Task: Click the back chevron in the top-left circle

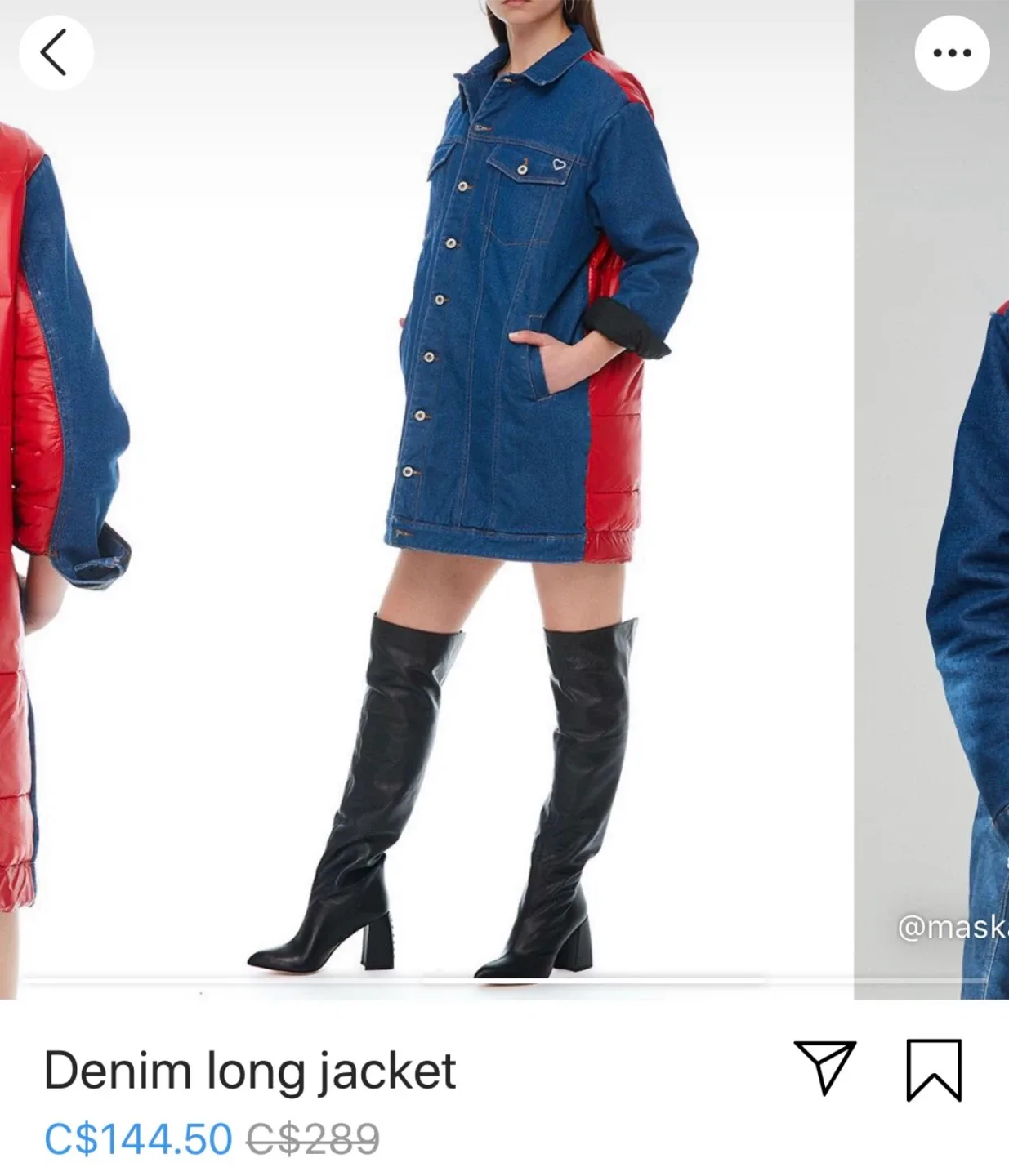Action: click(x=55, y=52)
